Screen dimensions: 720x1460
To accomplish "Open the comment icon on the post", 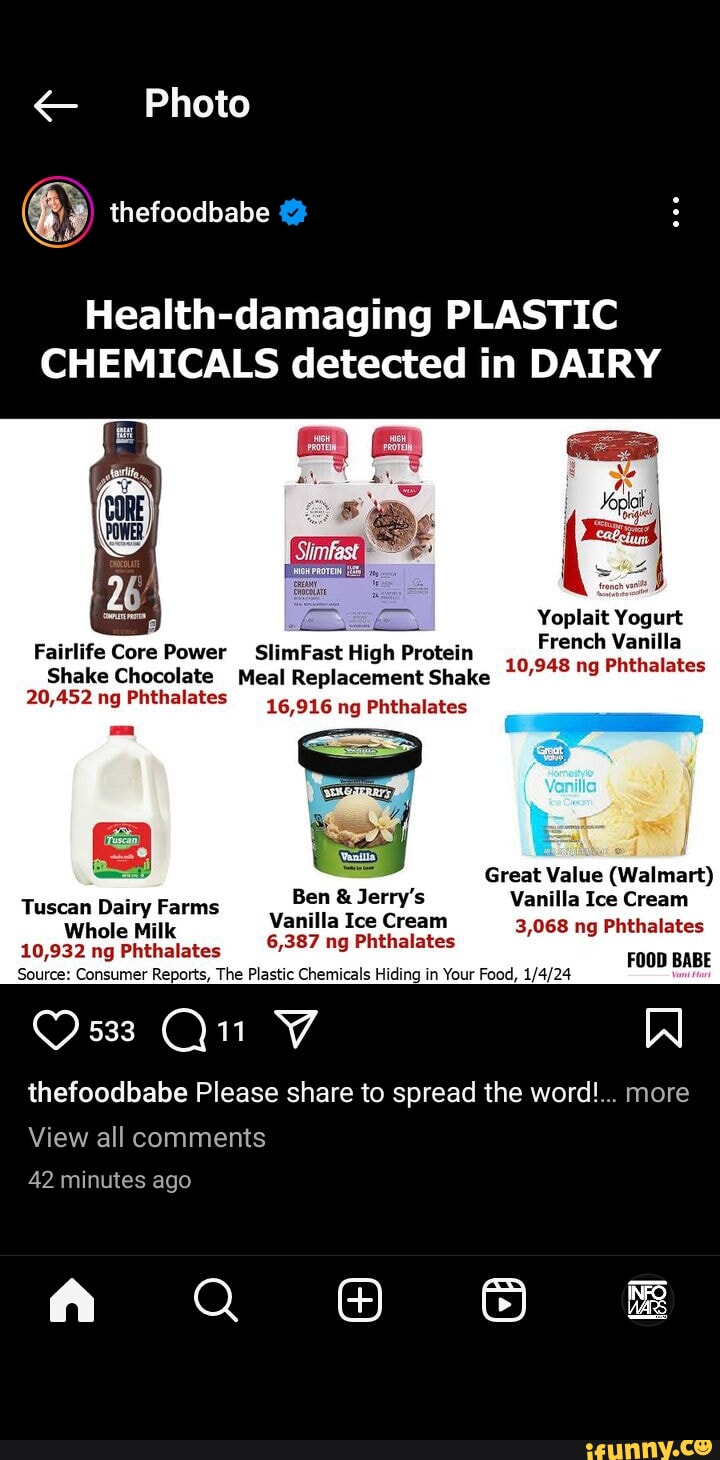I will coord(182,1030).
